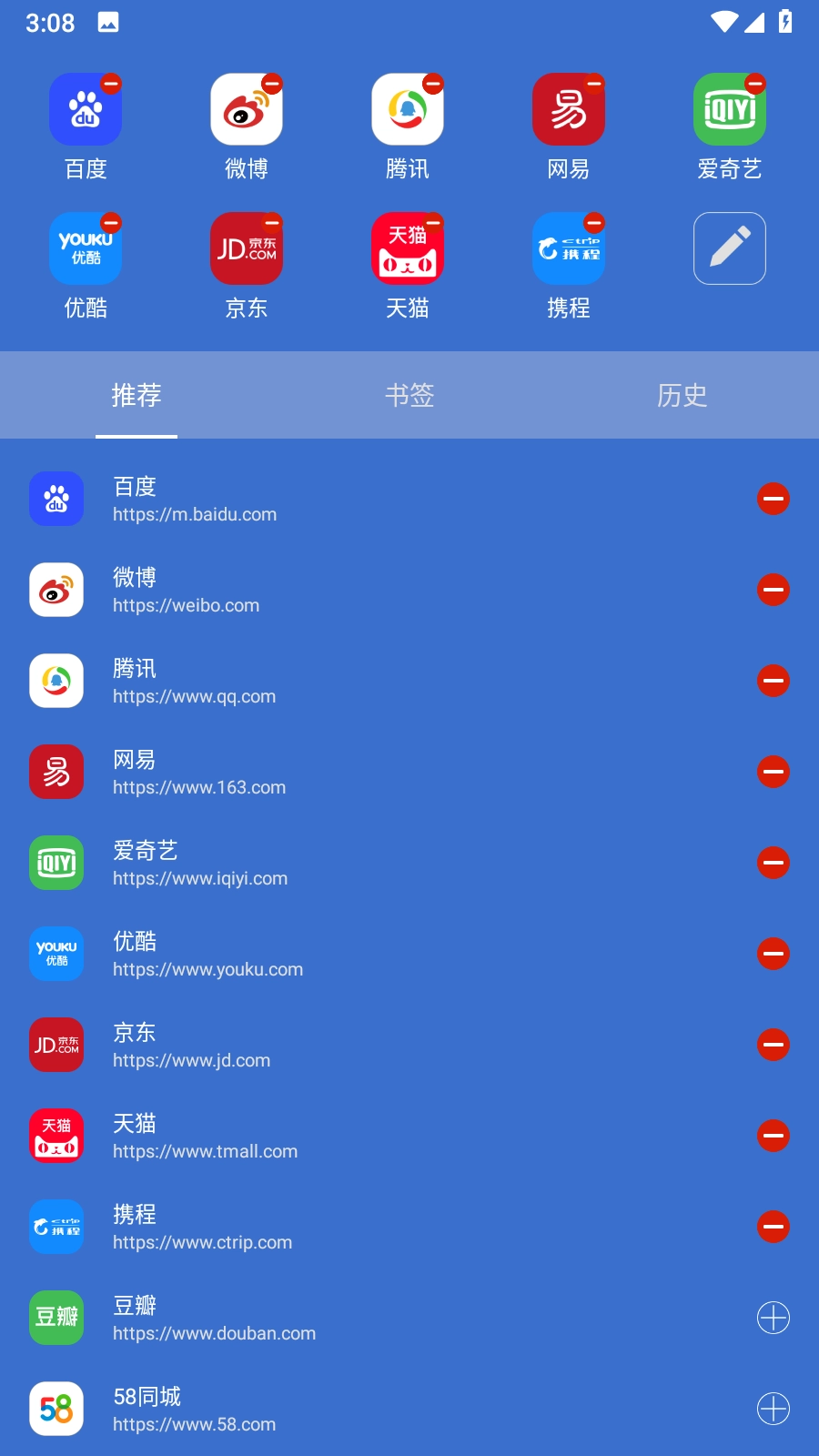Screen dimensions: 819x1456
Task: Select the 推荐 tab
Action: pos(136,395)
